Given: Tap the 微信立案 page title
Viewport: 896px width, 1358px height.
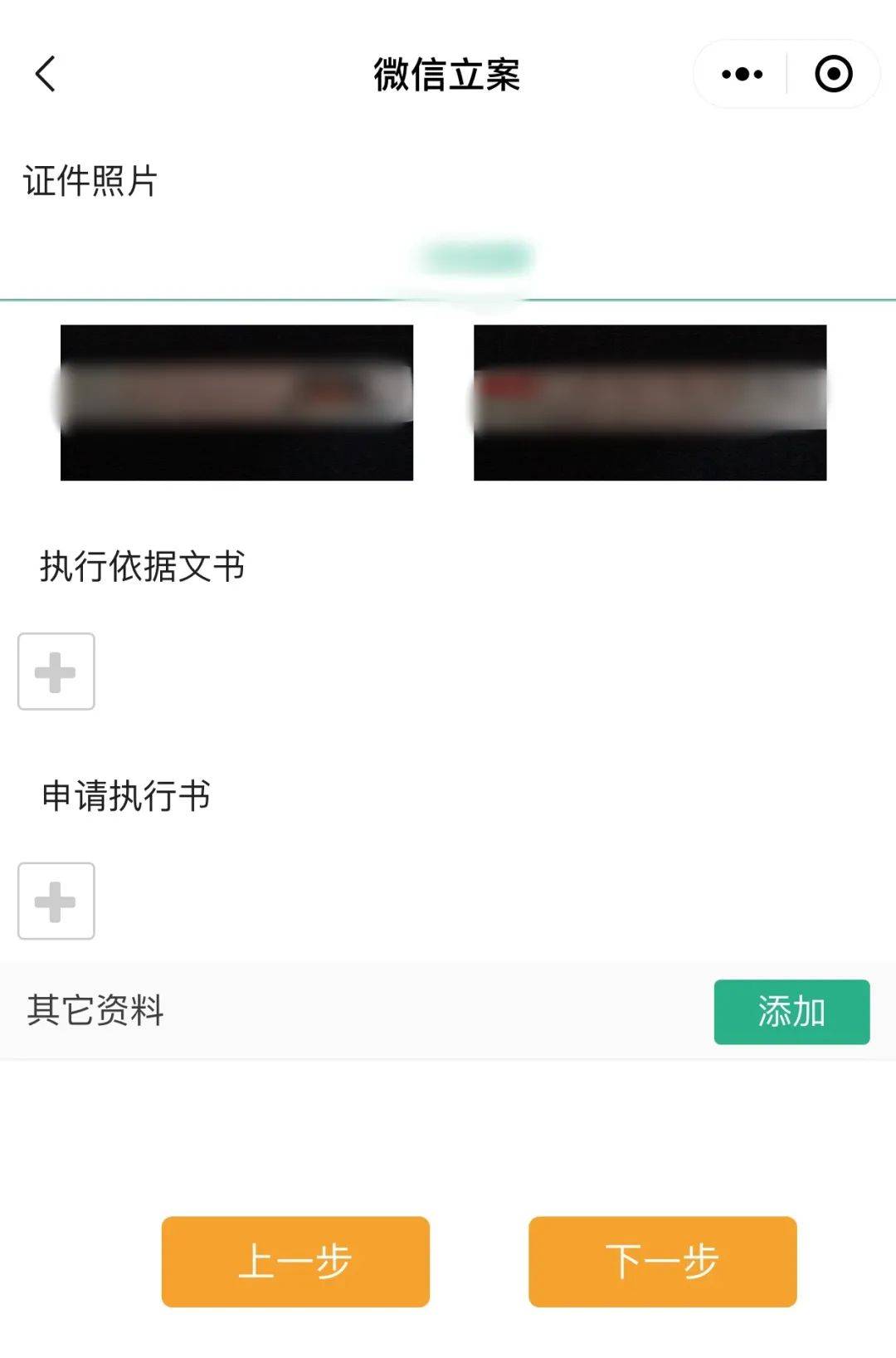Looking at the screenshot, I should 448,73.
